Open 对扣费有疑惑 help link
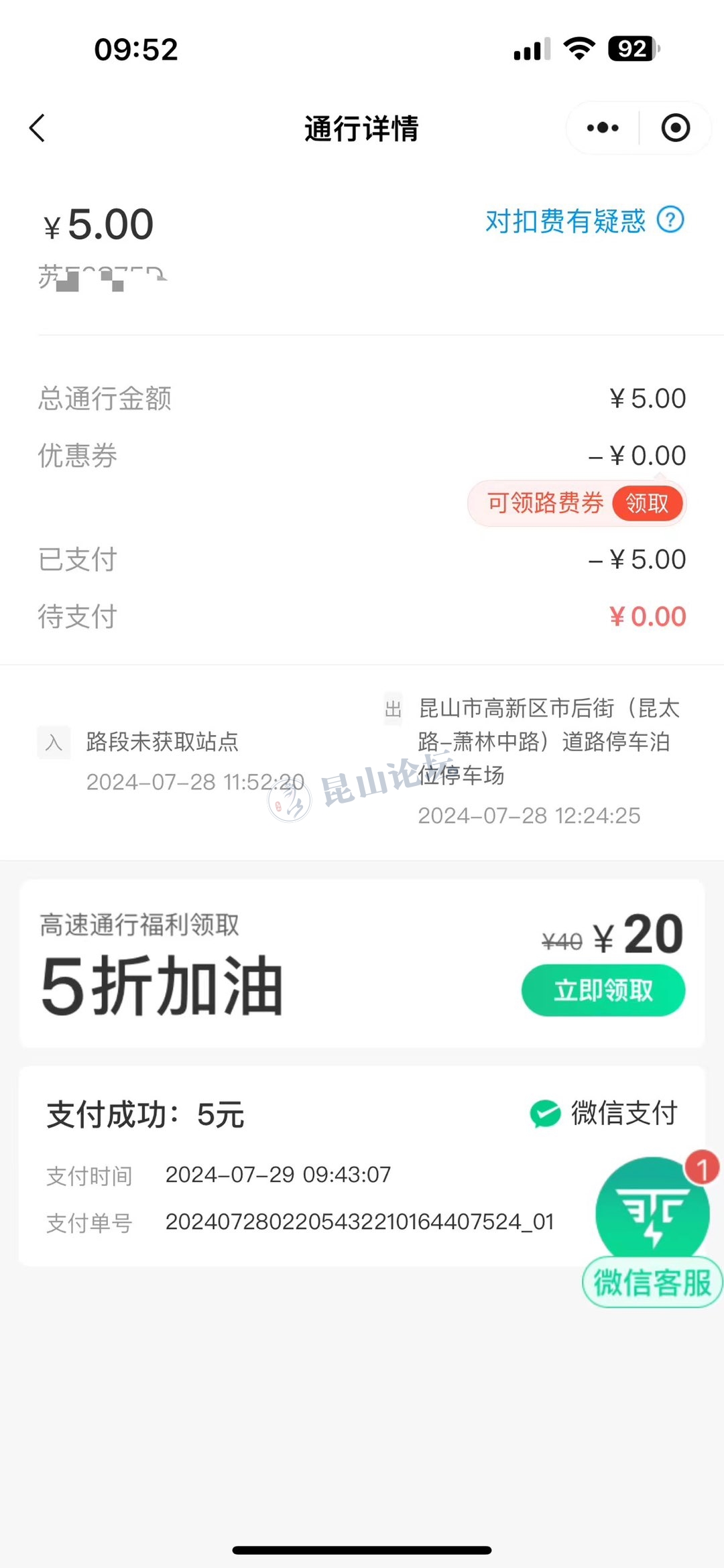Screen dimensions: 724x1568 pos(584,220)
